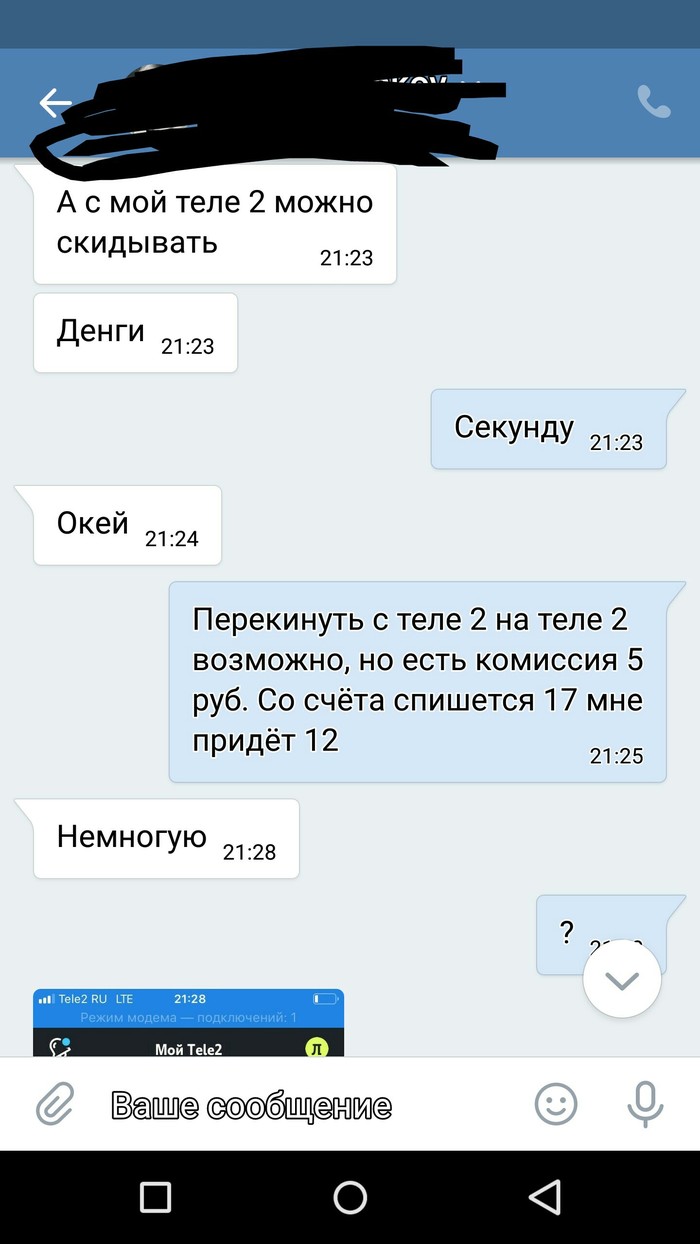Open the attachment paperclip
Viewport: 700px width, 1244px height.
(x=56, y=1105)
